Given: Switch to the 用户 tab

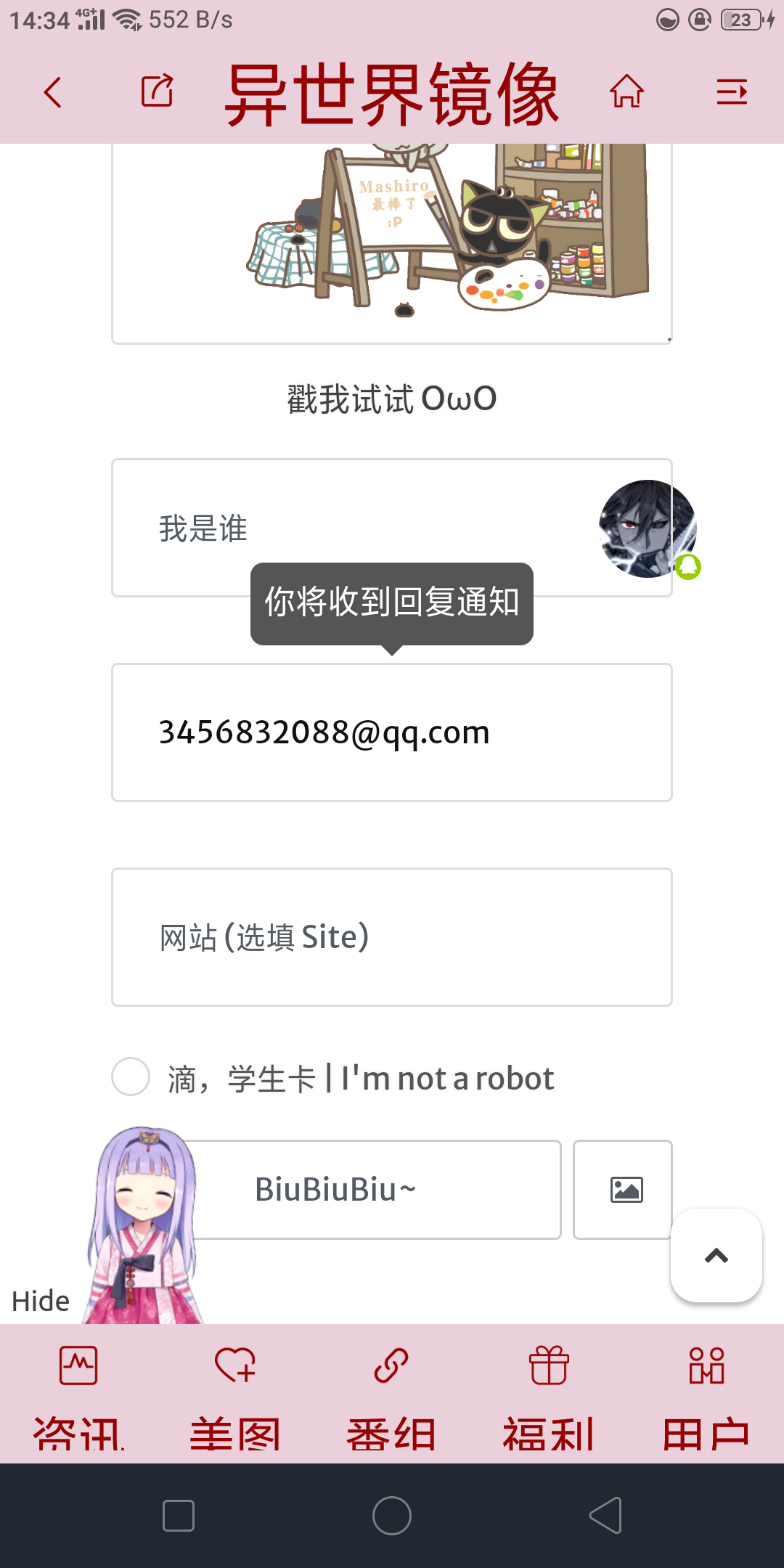Looking at the screenshot, I should coord(706,1394).
